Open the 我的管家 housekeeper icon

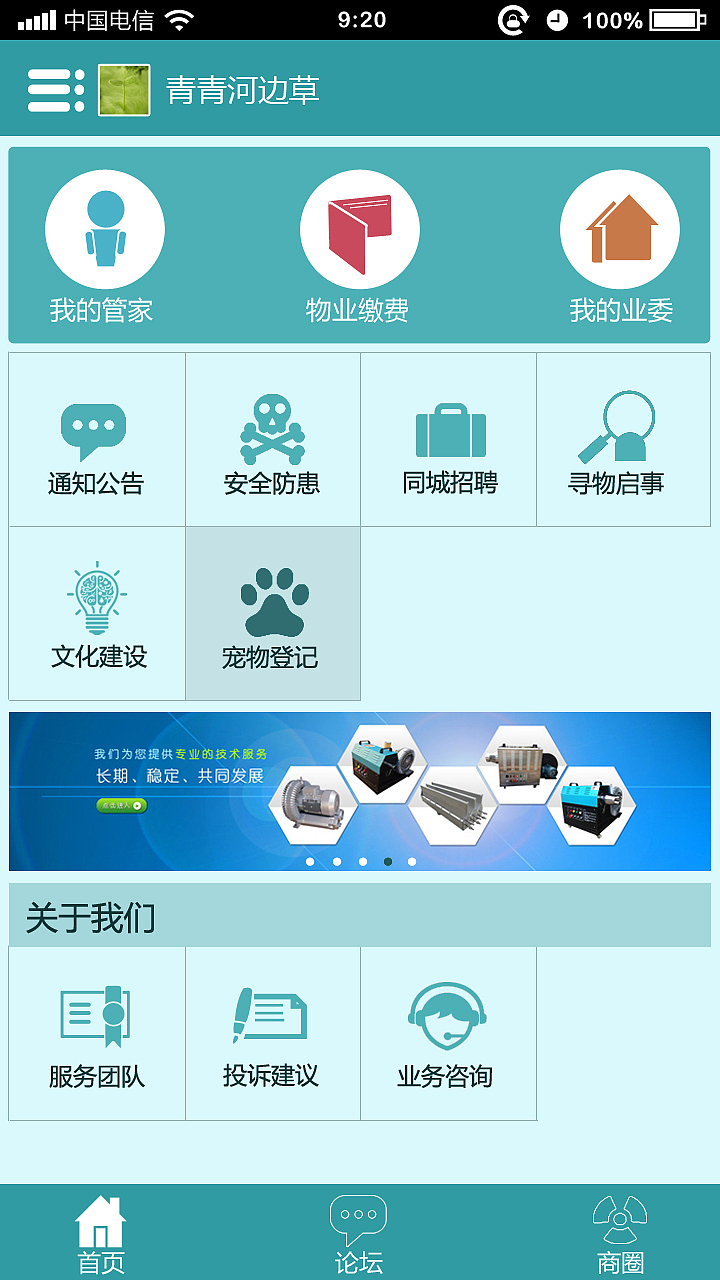(x=103, y=228)
